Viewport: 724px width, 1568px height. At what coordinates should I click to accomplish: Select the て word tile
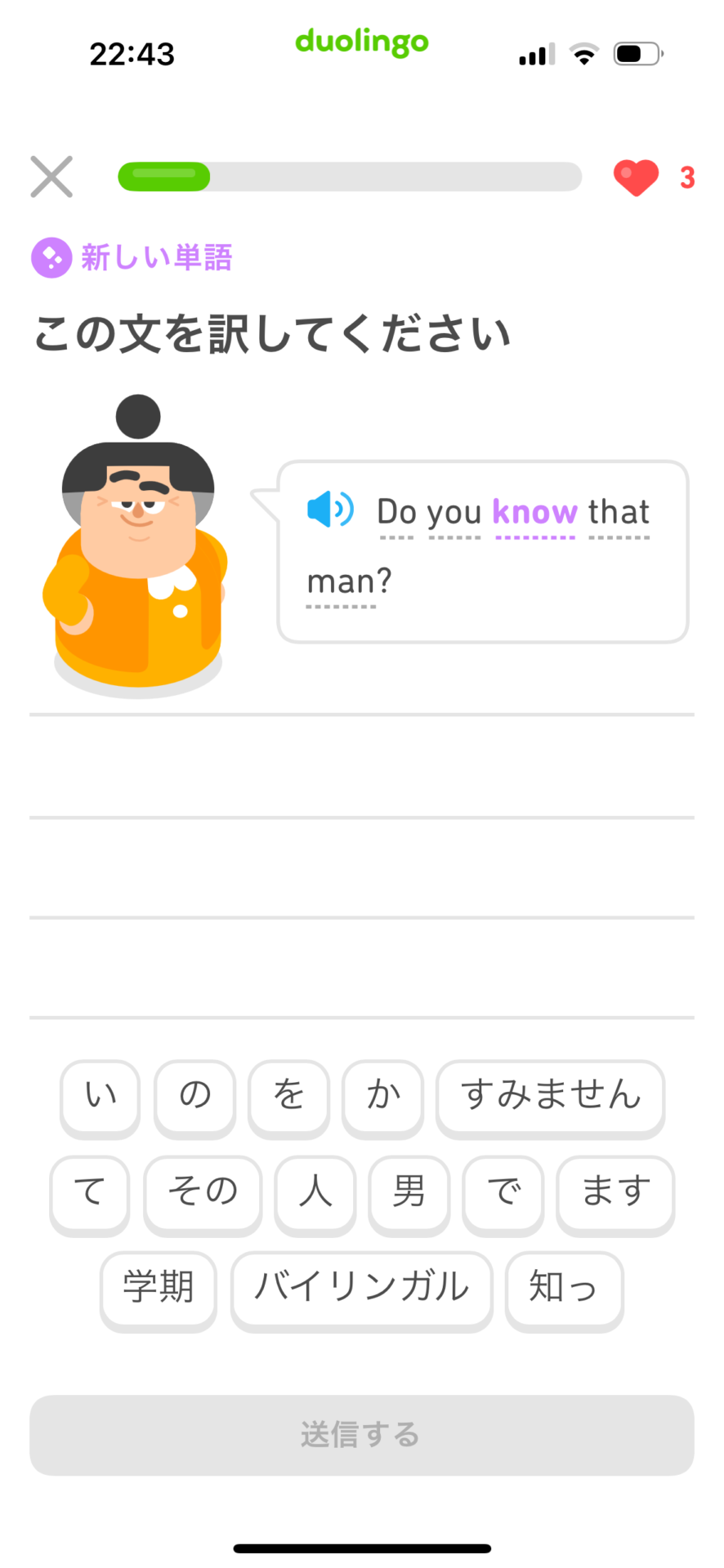[x=90, y=1191]
